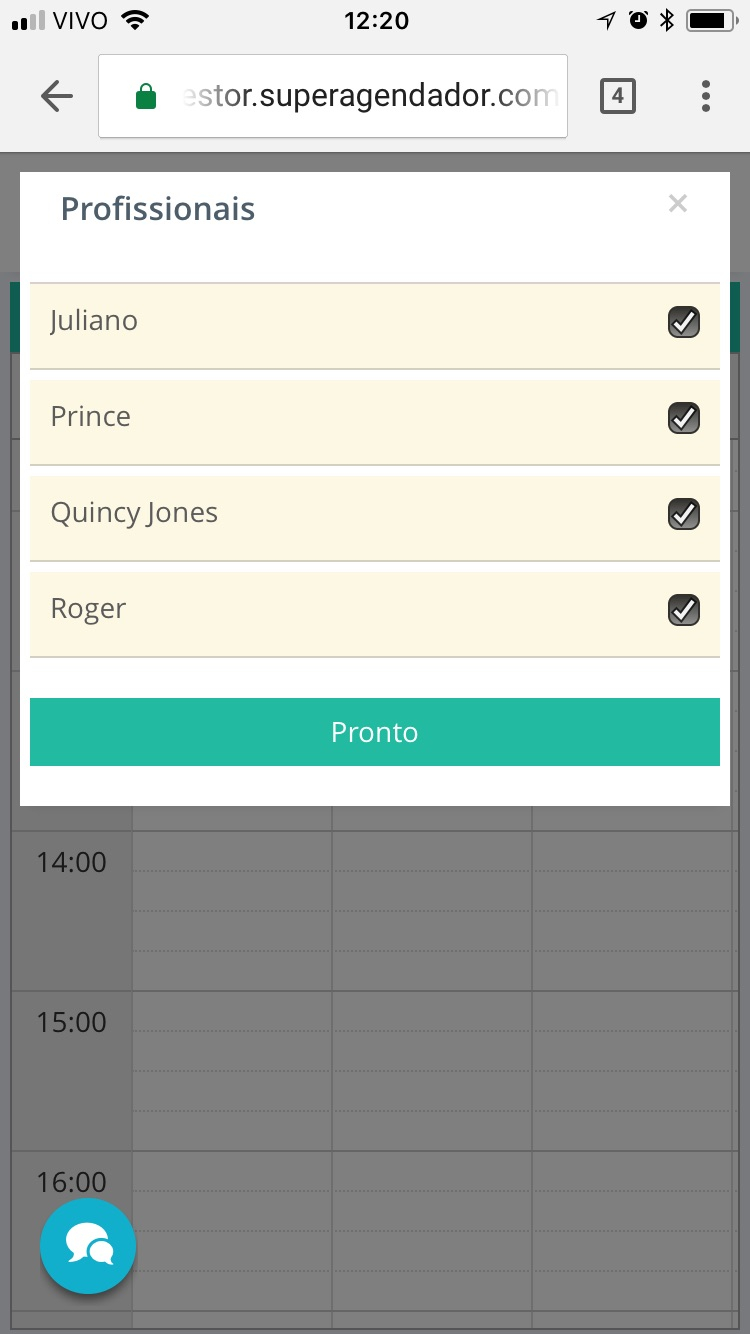The image size is (750, 1334).
Task: Close the Profissionais dialog
Action: point(678,204)
